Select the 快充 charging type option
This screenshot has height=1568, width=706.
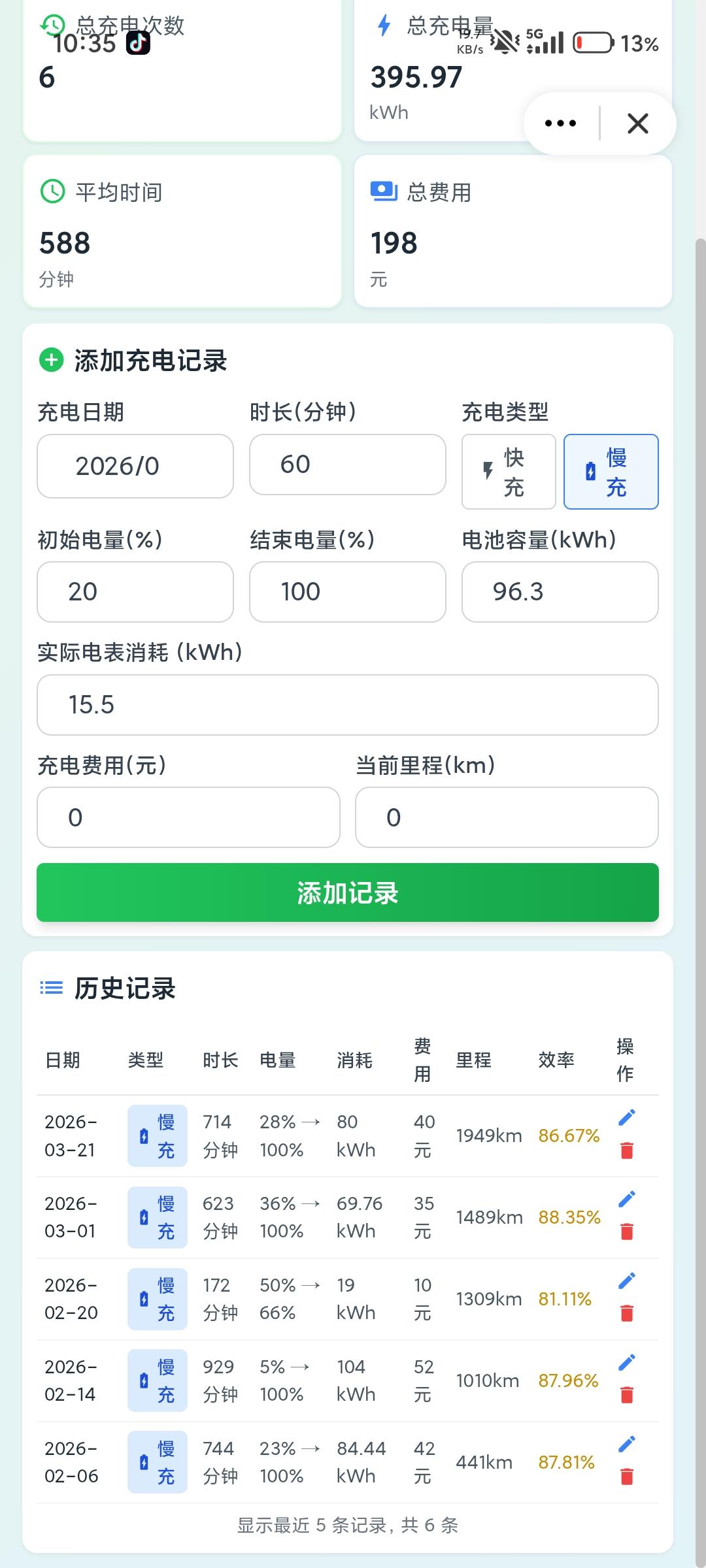(x=508, y=472)
